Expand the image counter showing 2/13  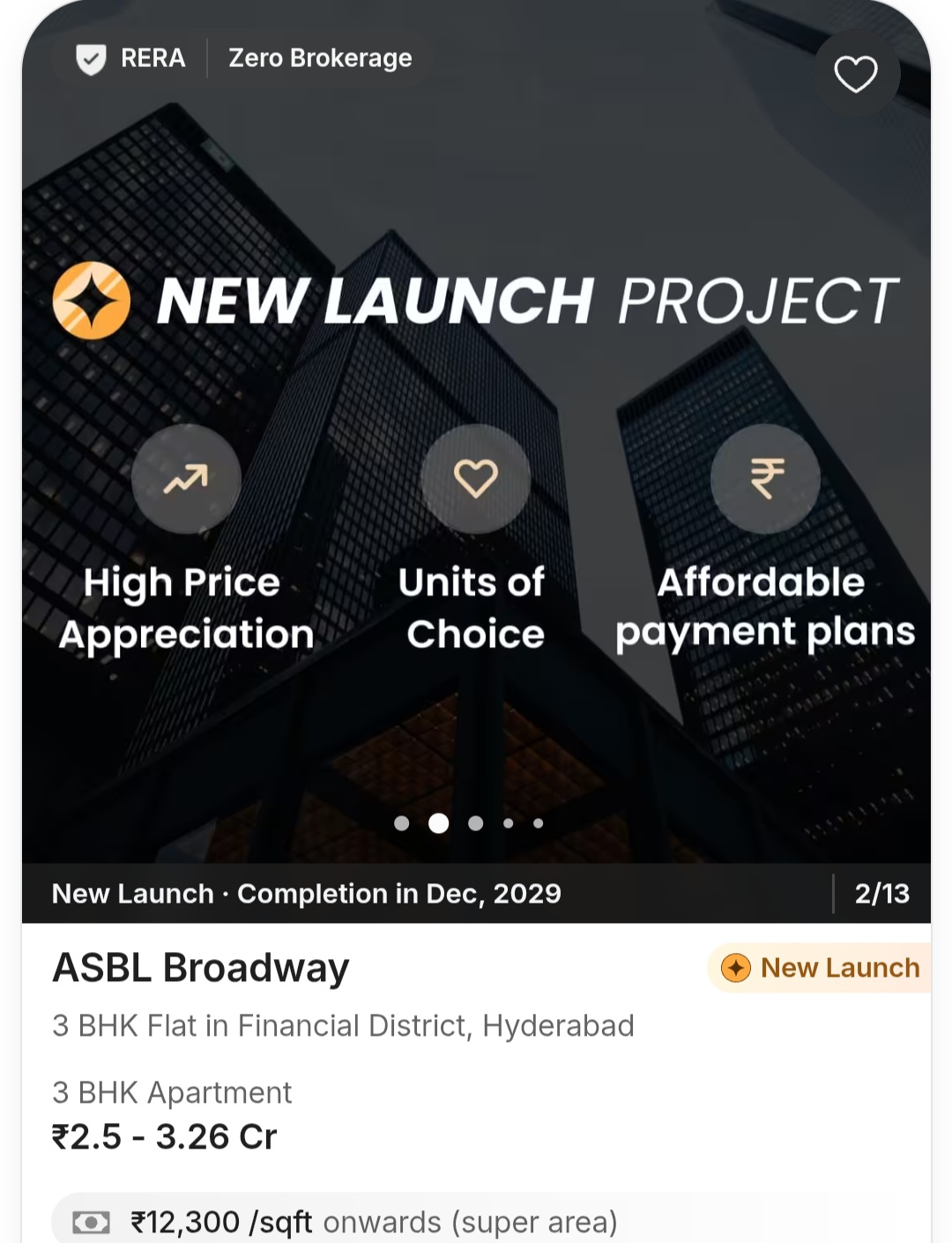(881, 893)
